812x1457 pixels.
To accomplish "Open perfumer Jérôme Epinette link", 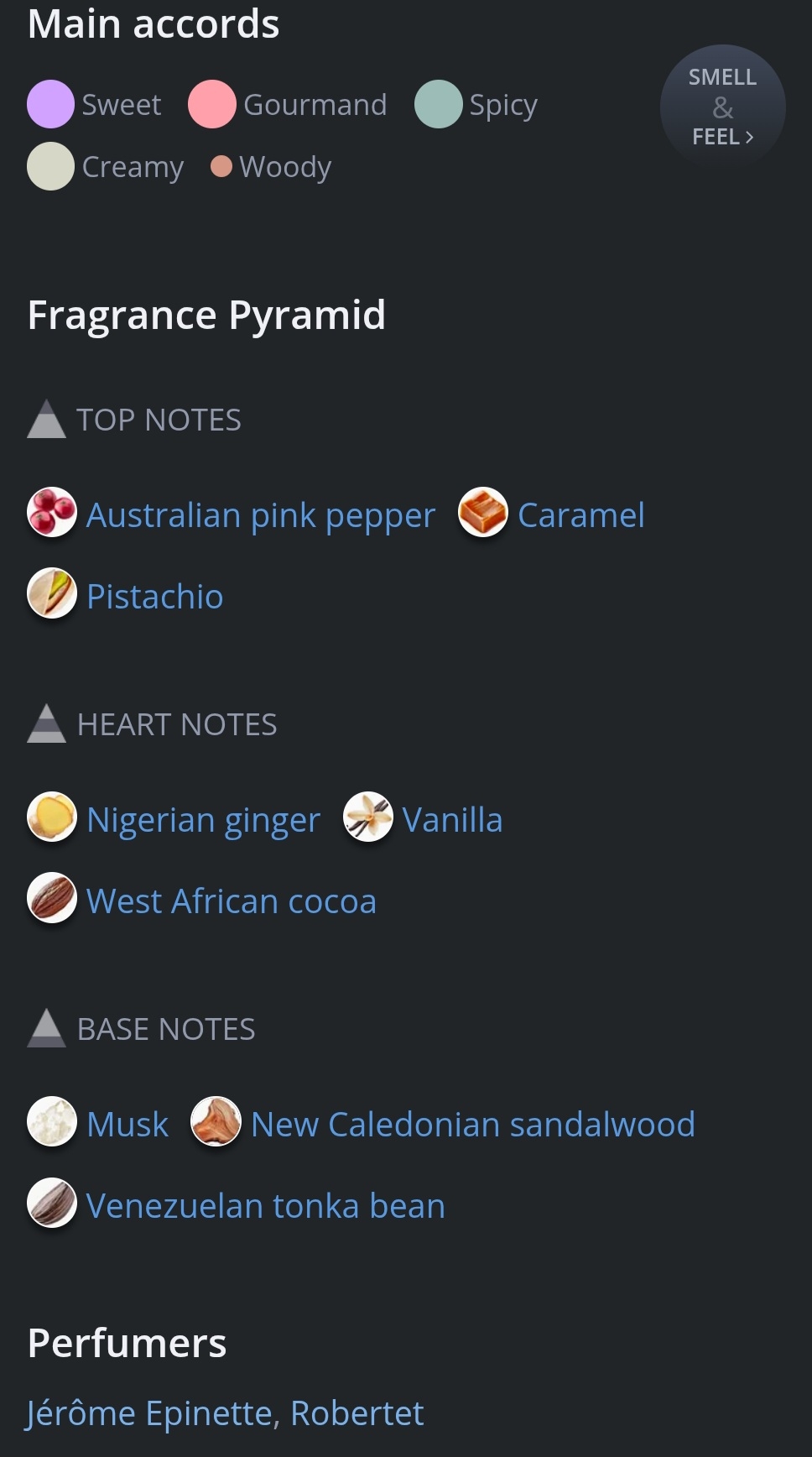I will tap(151, 1413).
